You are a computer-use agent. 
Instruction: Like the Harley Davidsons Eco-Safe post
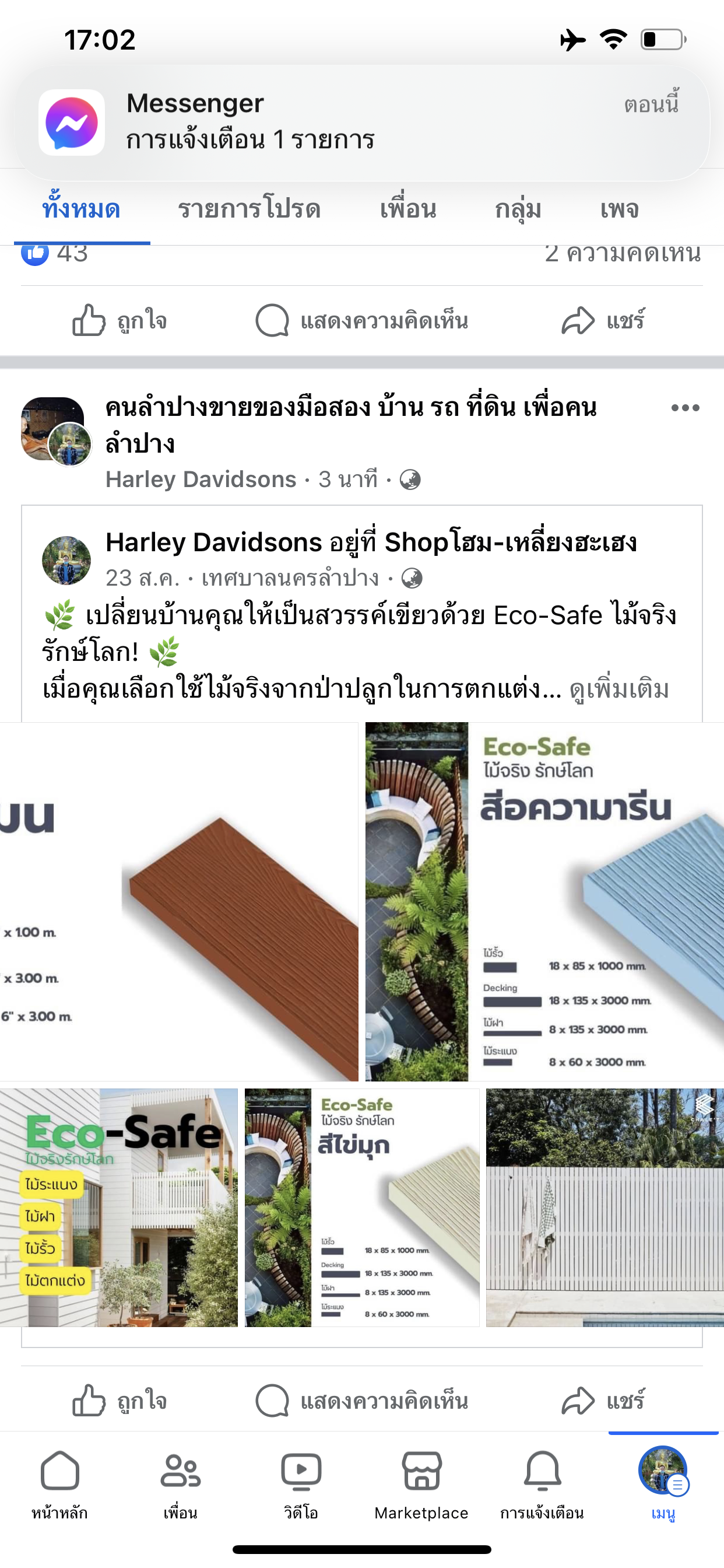(x=120, y=1401)
